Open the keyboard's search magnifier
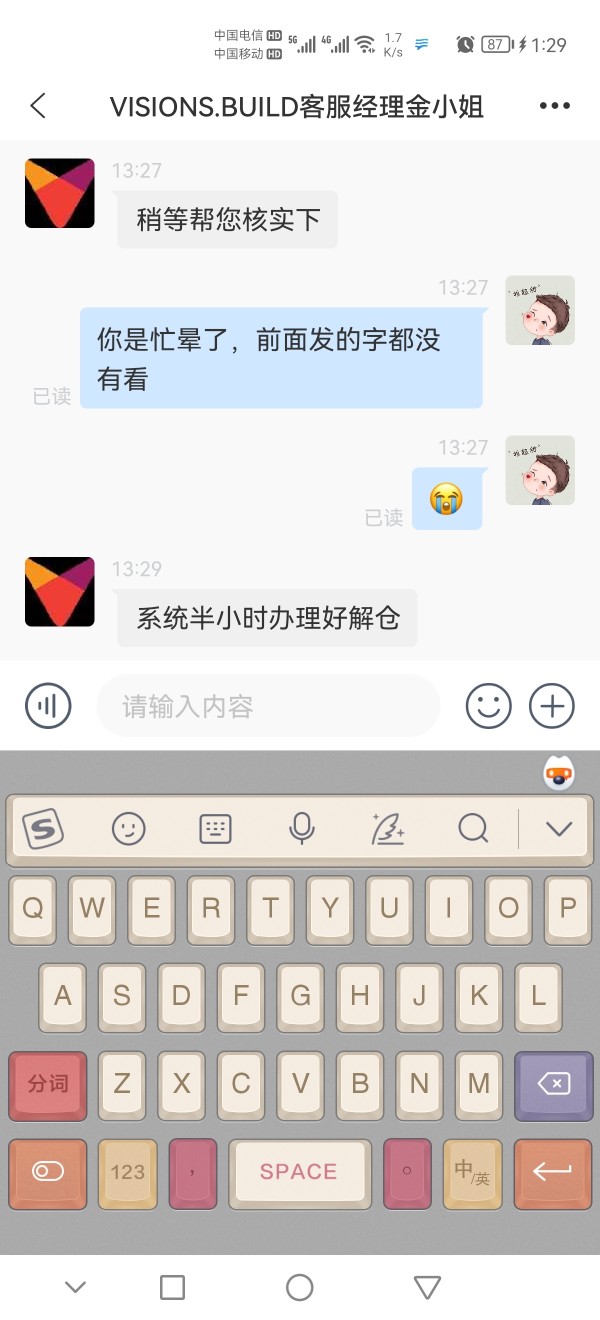Viewport: 600px width, 1320px height. 473,828
